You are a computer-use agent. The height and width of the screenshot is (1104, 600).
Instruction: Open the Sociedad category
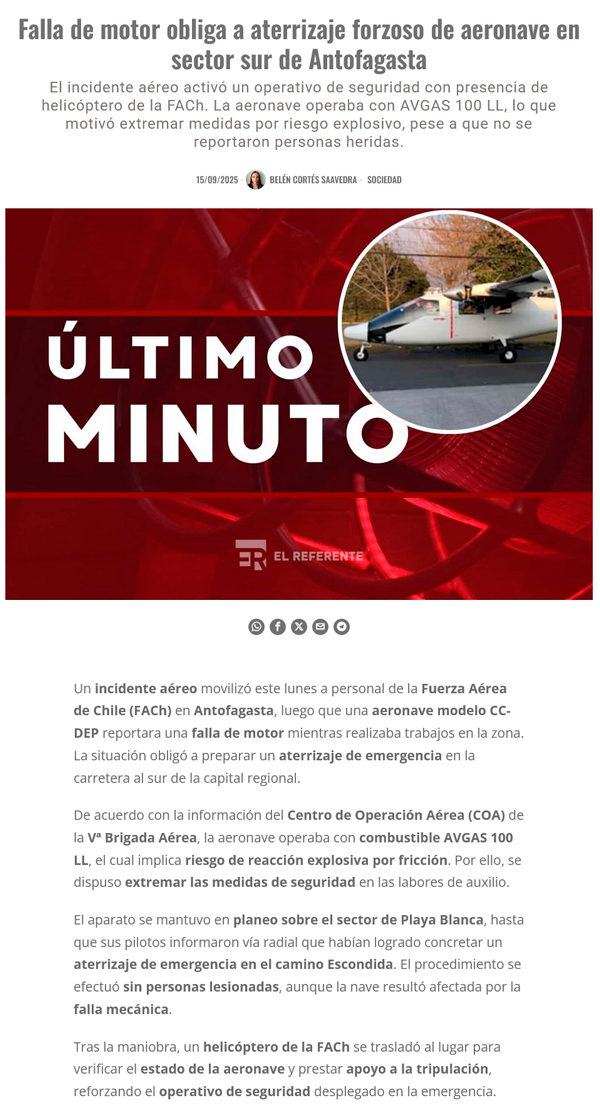coord(384,180)
